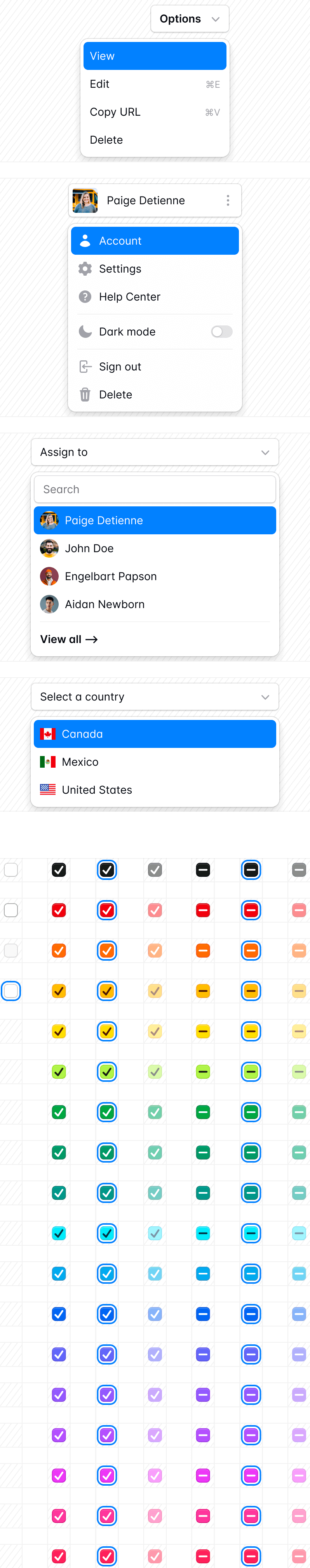Open the three-dot menu beside Paige Detienne
Screen dimensions: 310x1568
click(x=228, y=200)
